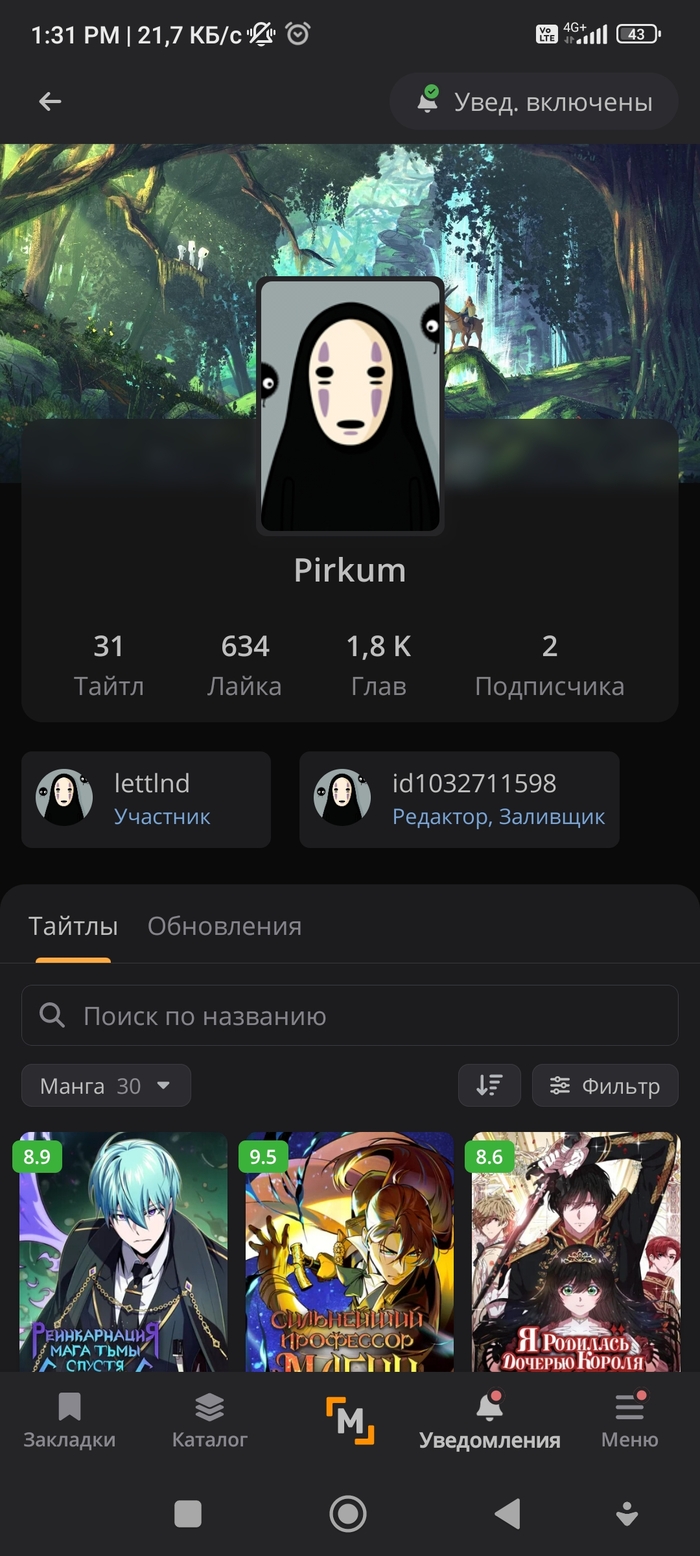Go back using the top arrow
This screenshot has width=700, height=1556.
(50, 101)
